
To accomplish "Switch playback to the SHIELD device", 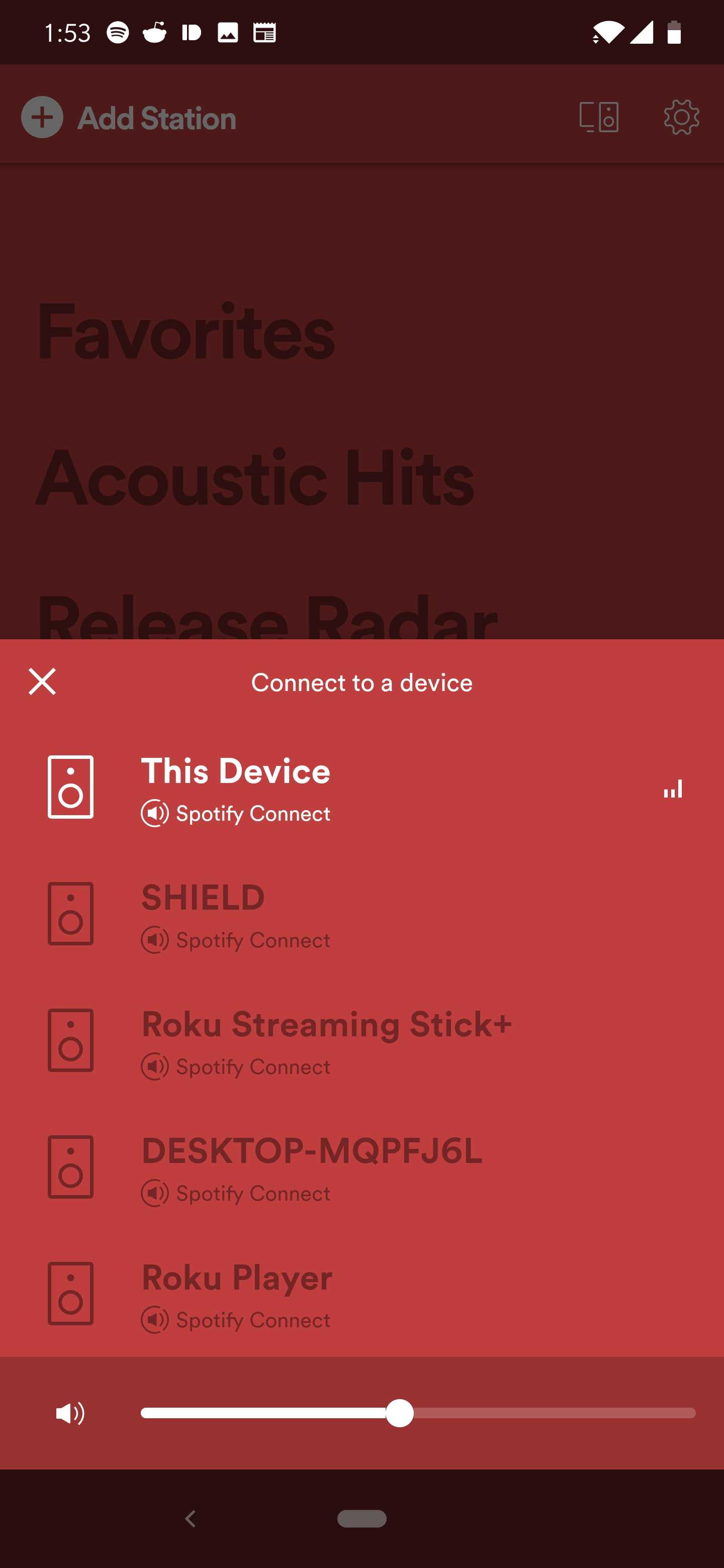I will pyautogui.click(x=203, y=897).
